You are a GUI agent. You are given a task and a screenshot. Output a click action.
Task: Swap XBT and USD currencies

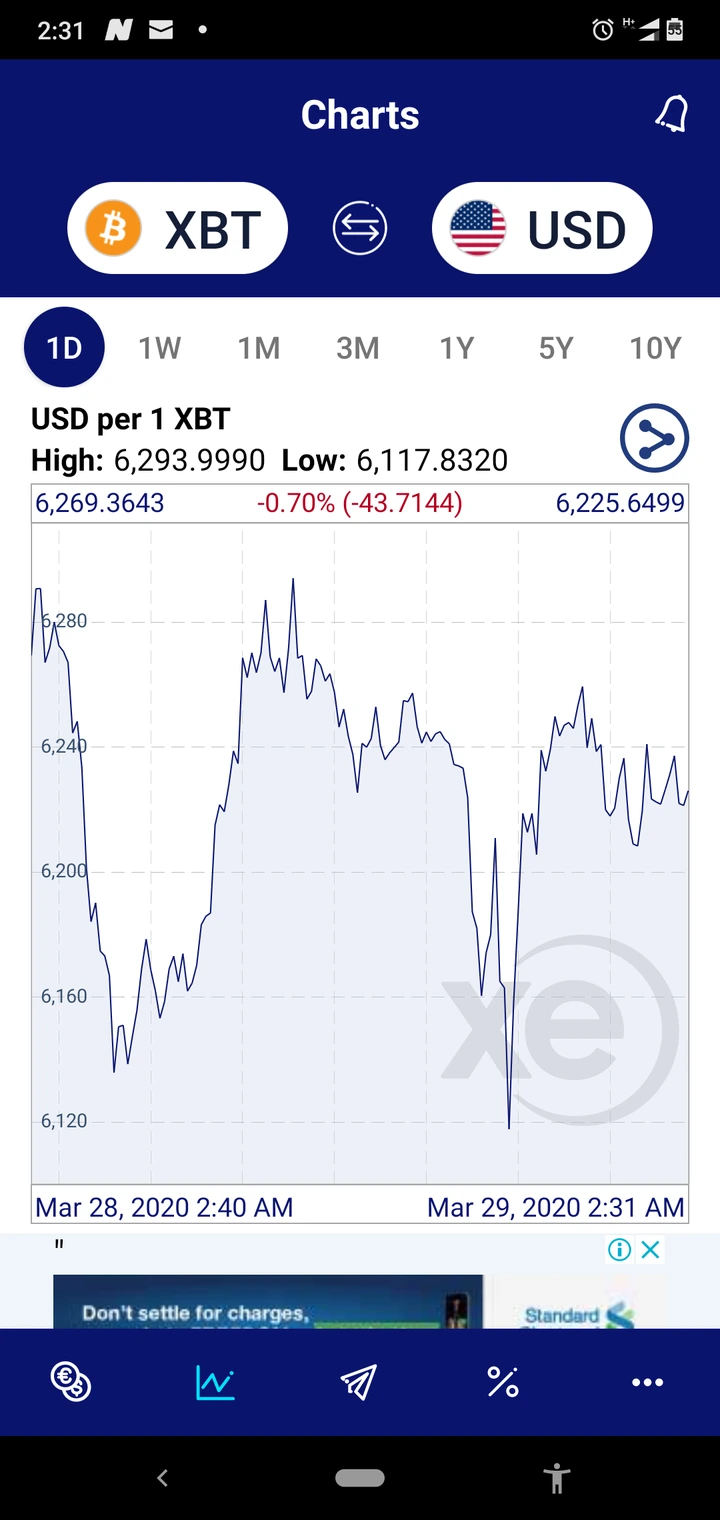click(359, 229)
